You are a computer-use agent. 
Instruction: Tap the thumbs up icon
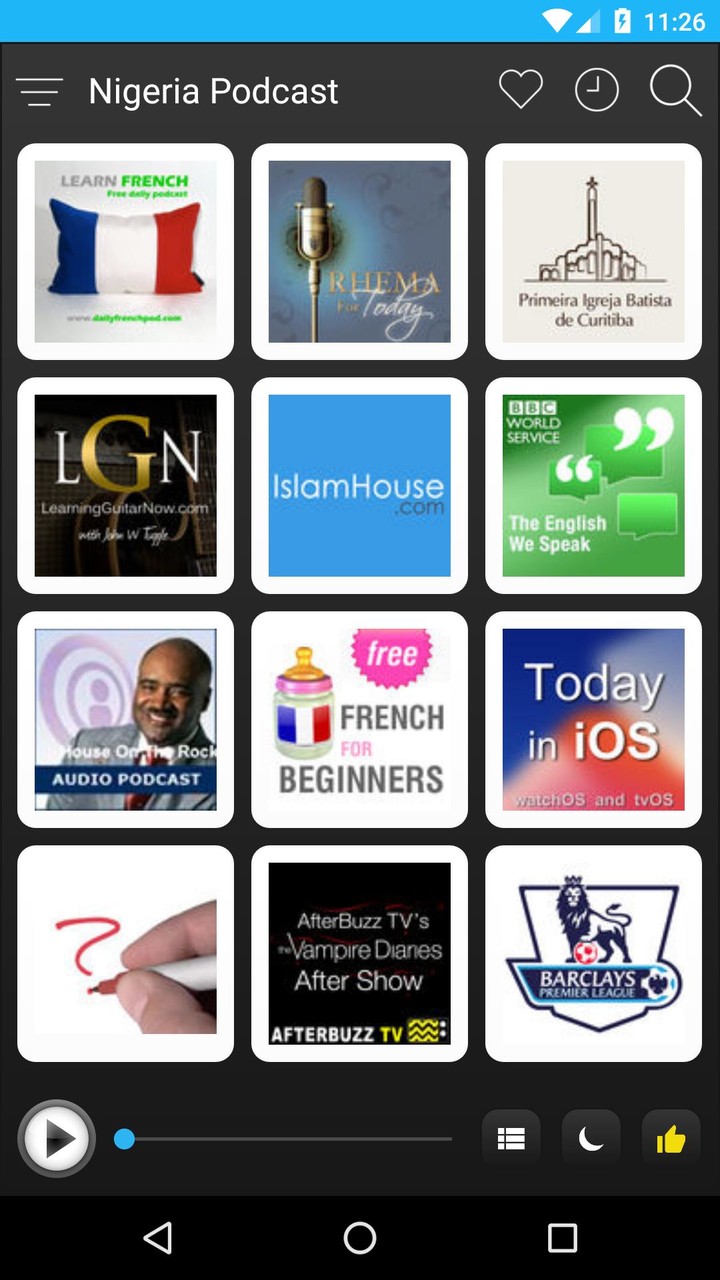(x=670, y=1138)
